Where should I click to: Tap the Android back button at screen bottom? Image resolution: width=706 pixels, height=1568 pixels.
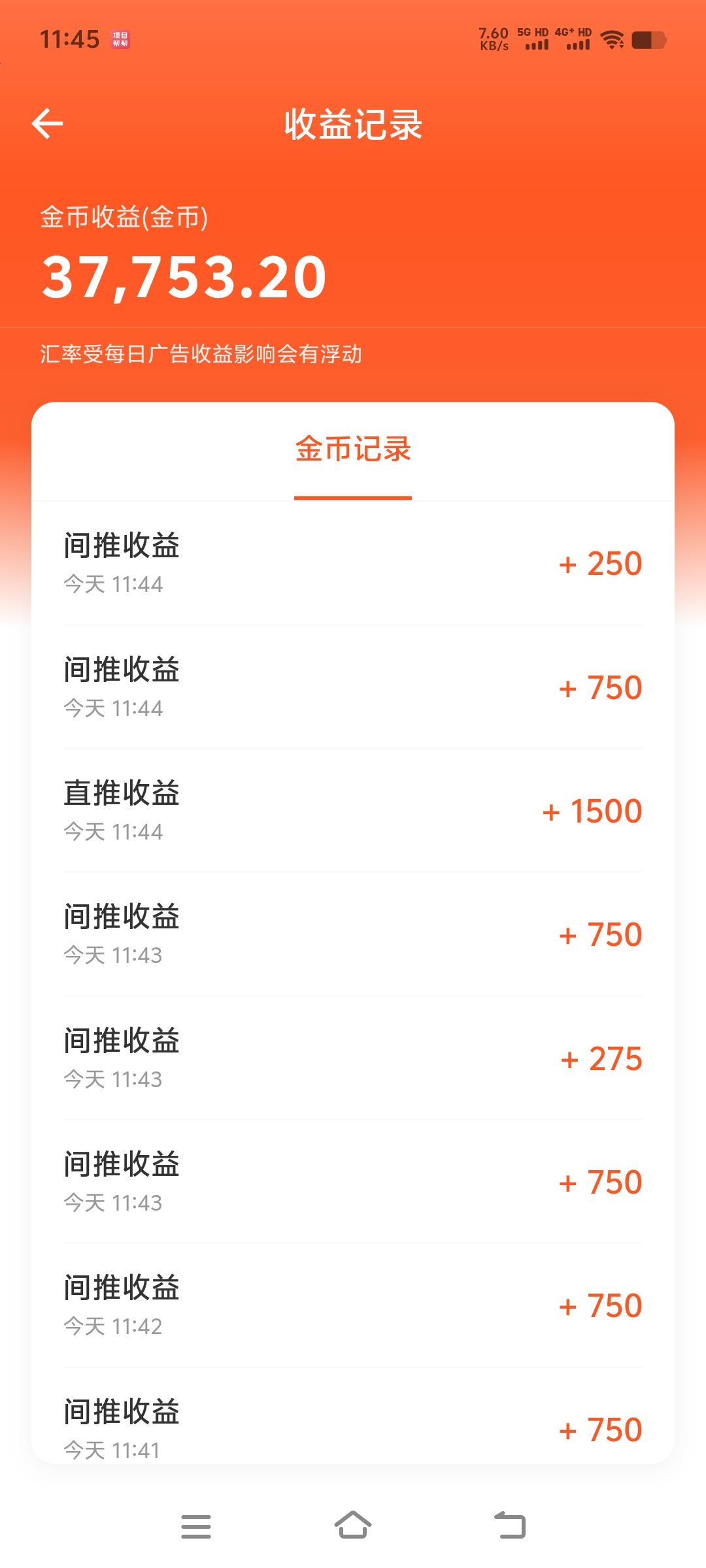click(x=509, y=1525)
